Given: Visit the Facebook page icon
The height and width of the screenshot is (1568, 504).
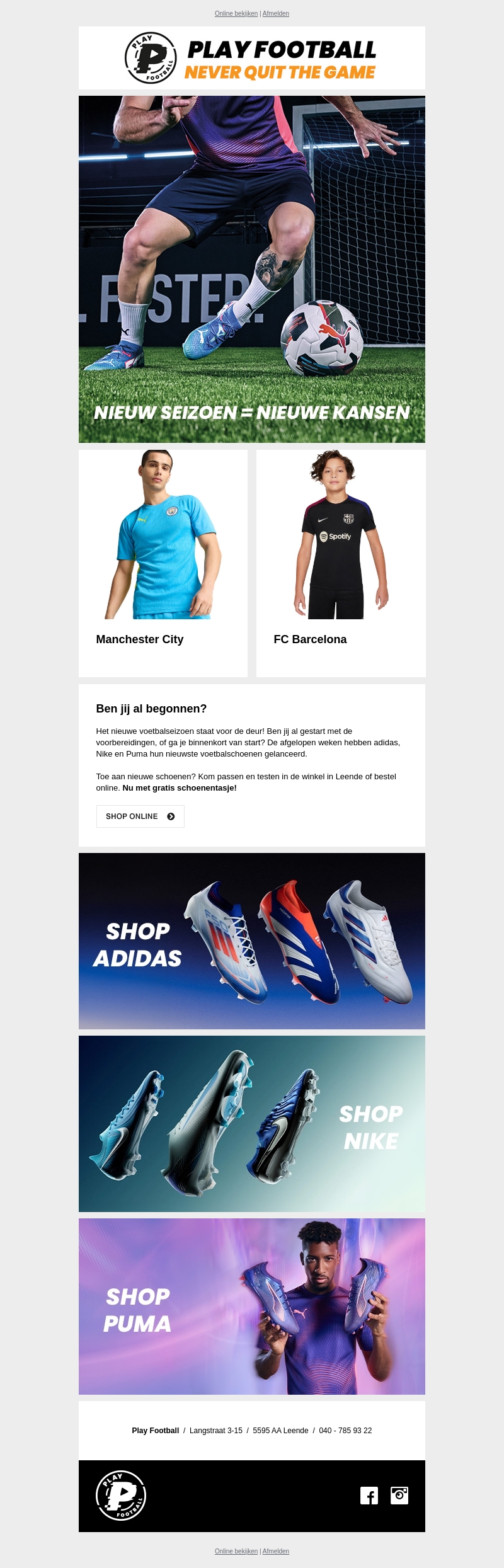Looking at the screenshot, I should coord(369,1496).
